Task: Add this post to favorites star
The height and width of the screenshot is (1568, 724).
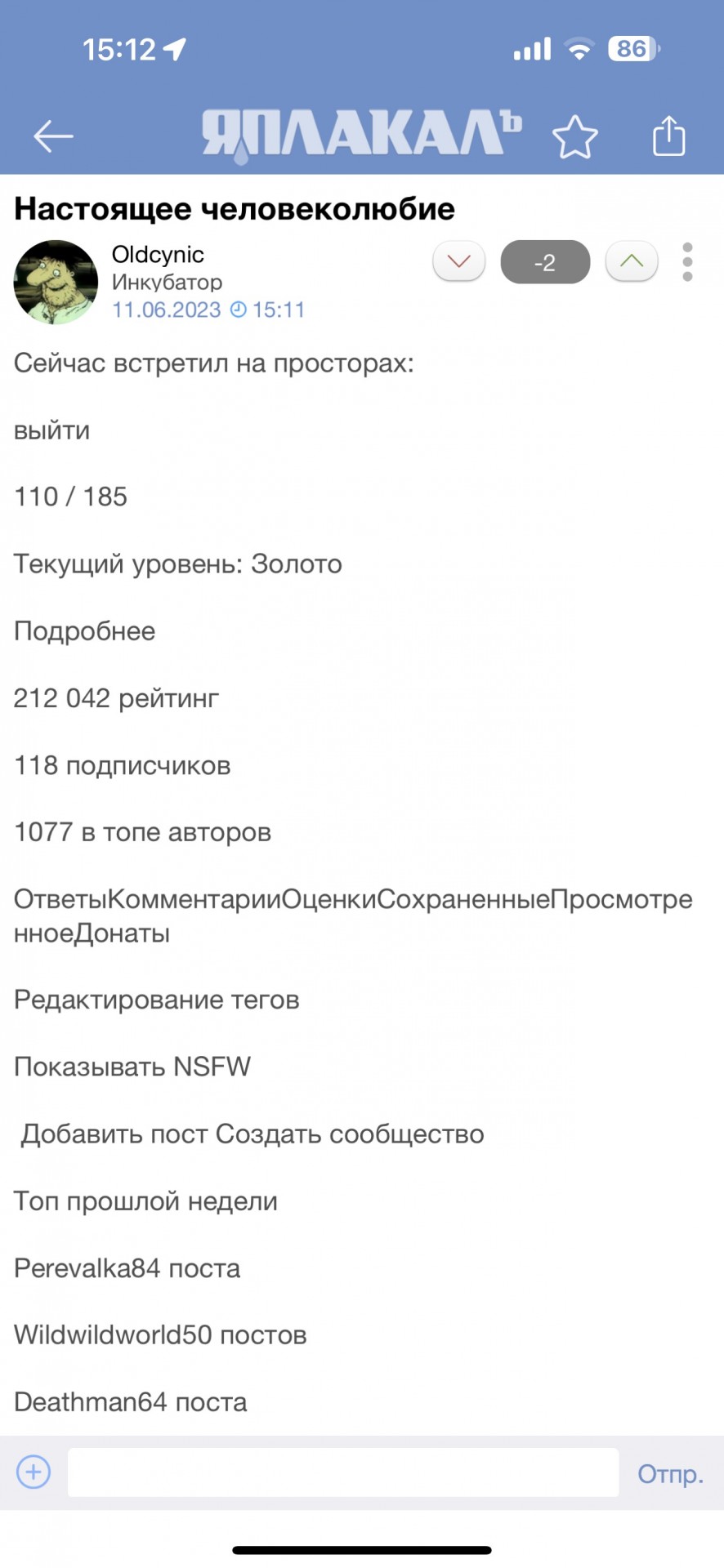Action: pos(574,136)
